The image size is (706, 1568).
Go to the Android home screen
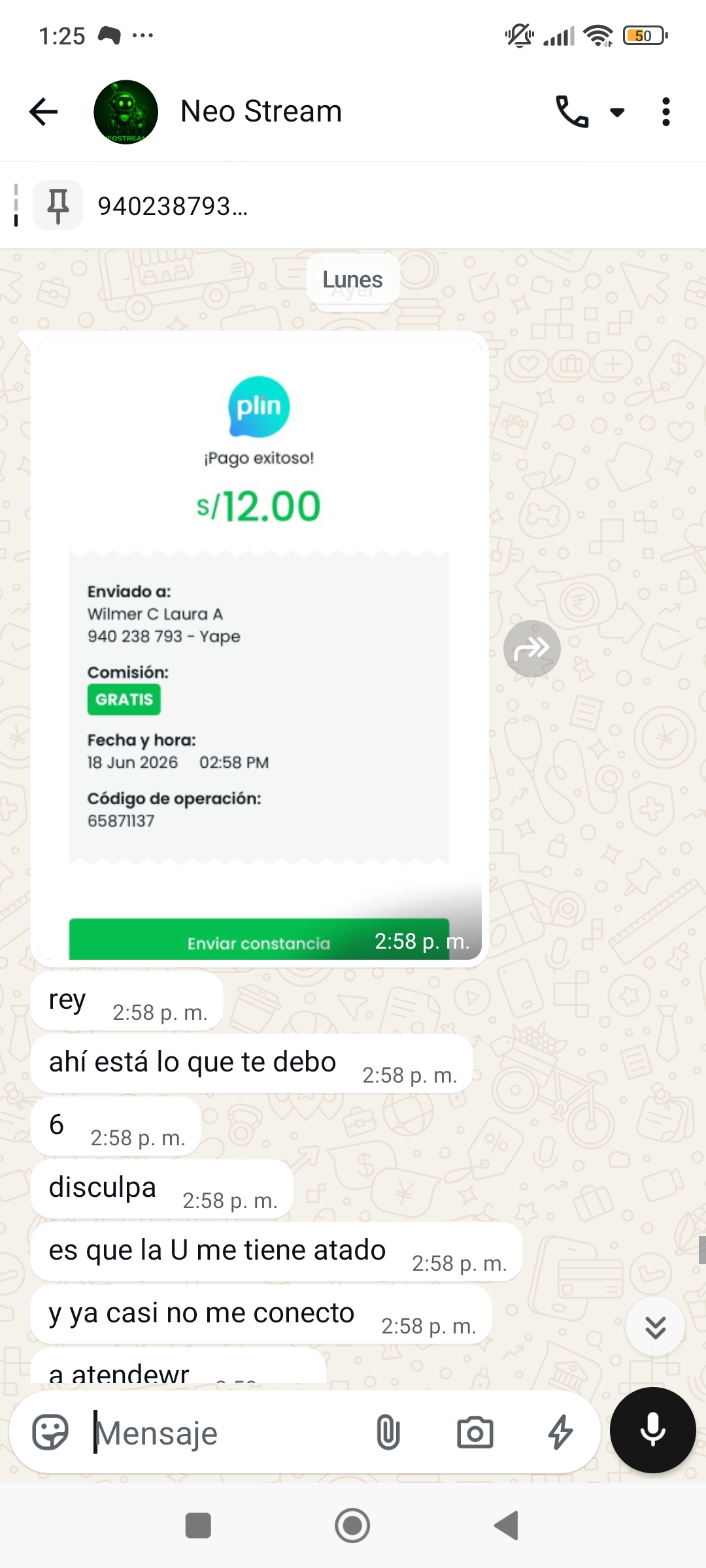coord(352,1526)
